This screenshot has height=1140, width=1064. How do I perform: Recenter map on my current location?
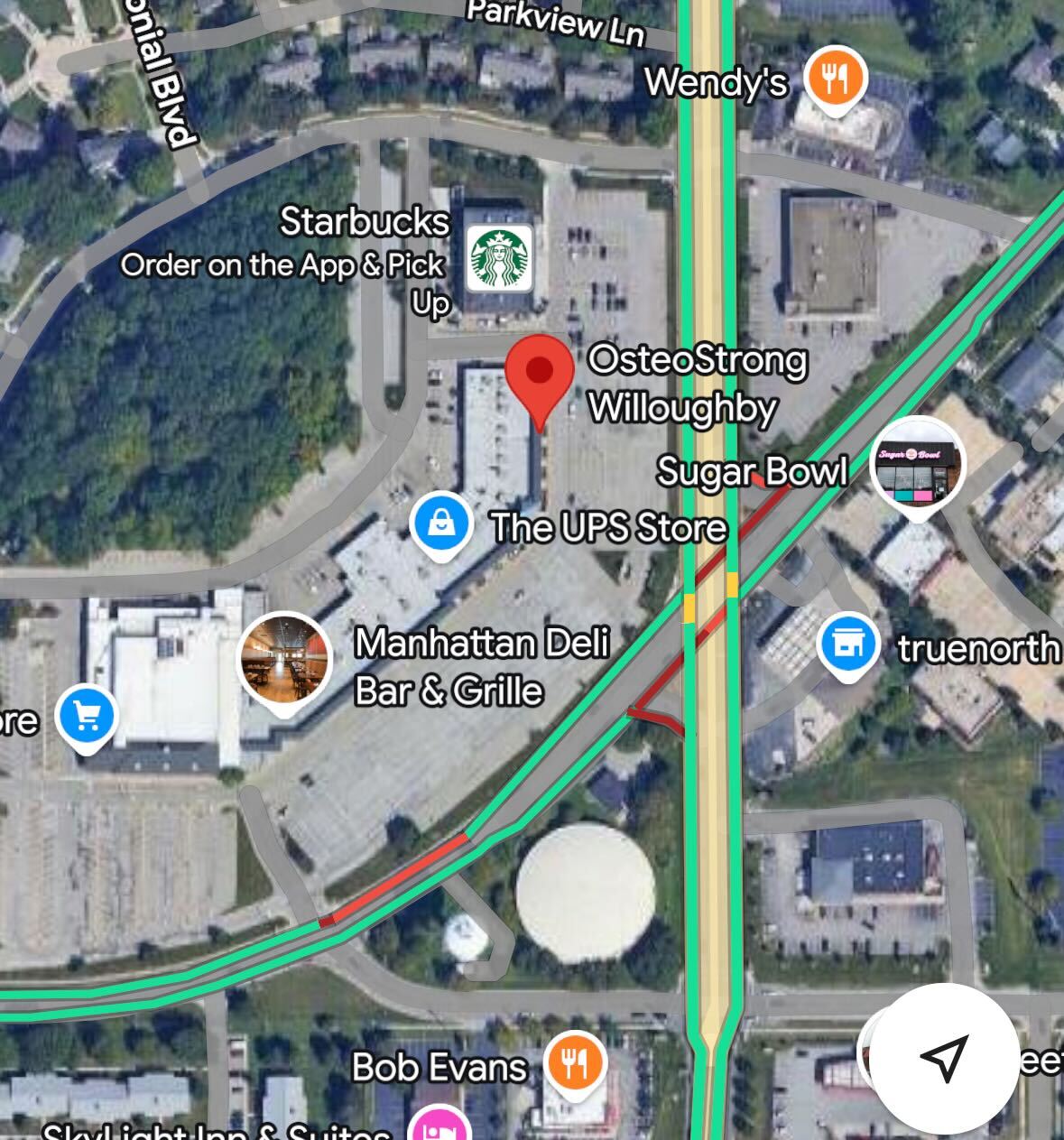click(x=944, y=1057)
